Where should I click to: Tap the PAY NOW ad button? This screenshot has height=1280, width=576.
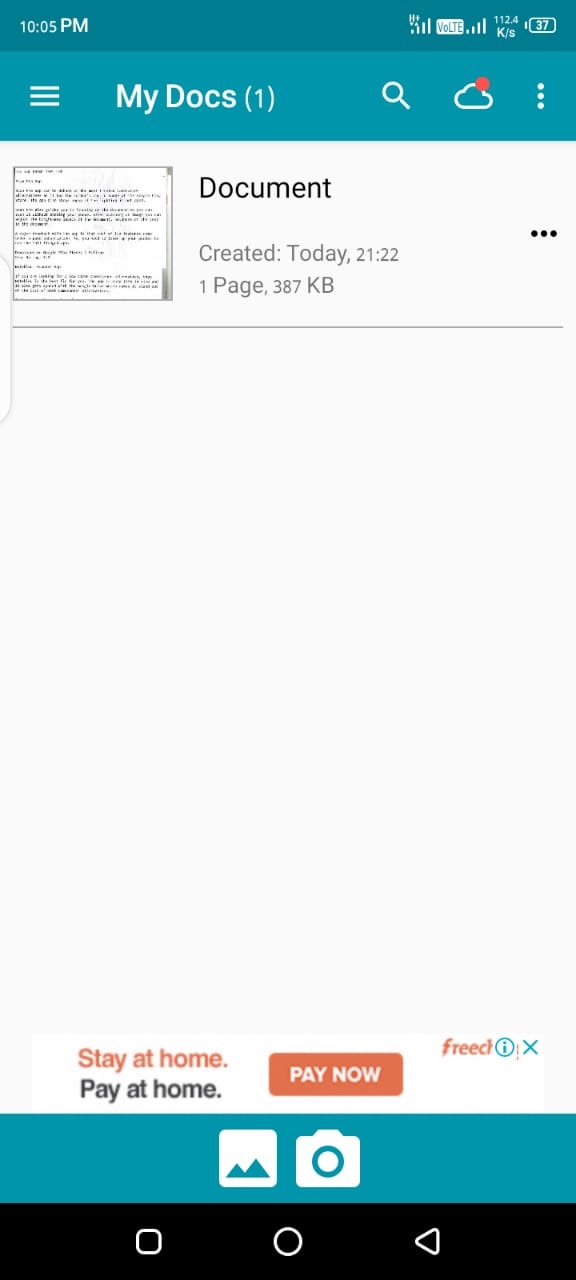click(x=335, y=1074)
